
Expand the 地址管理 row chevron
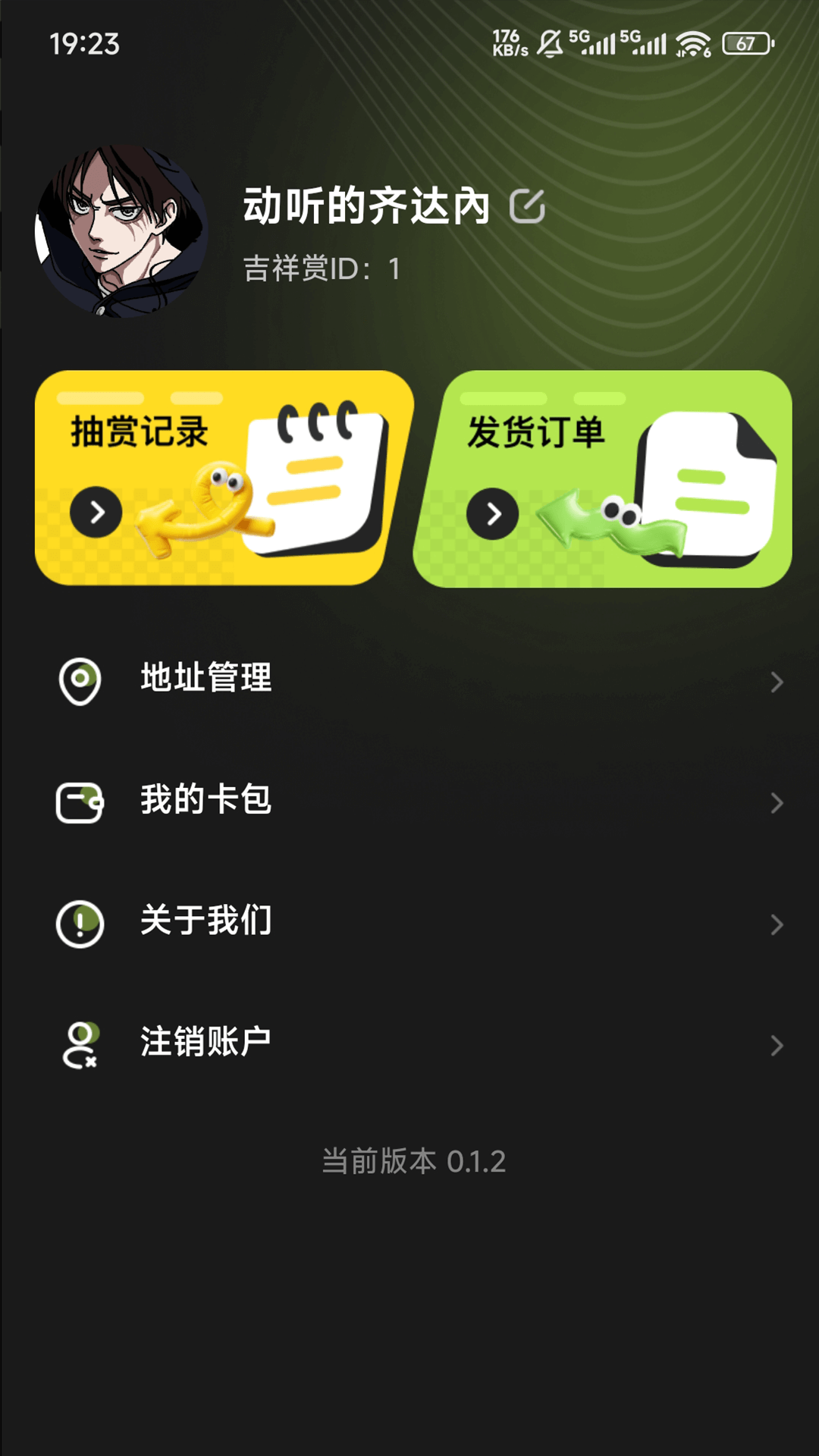click(775, 681)
